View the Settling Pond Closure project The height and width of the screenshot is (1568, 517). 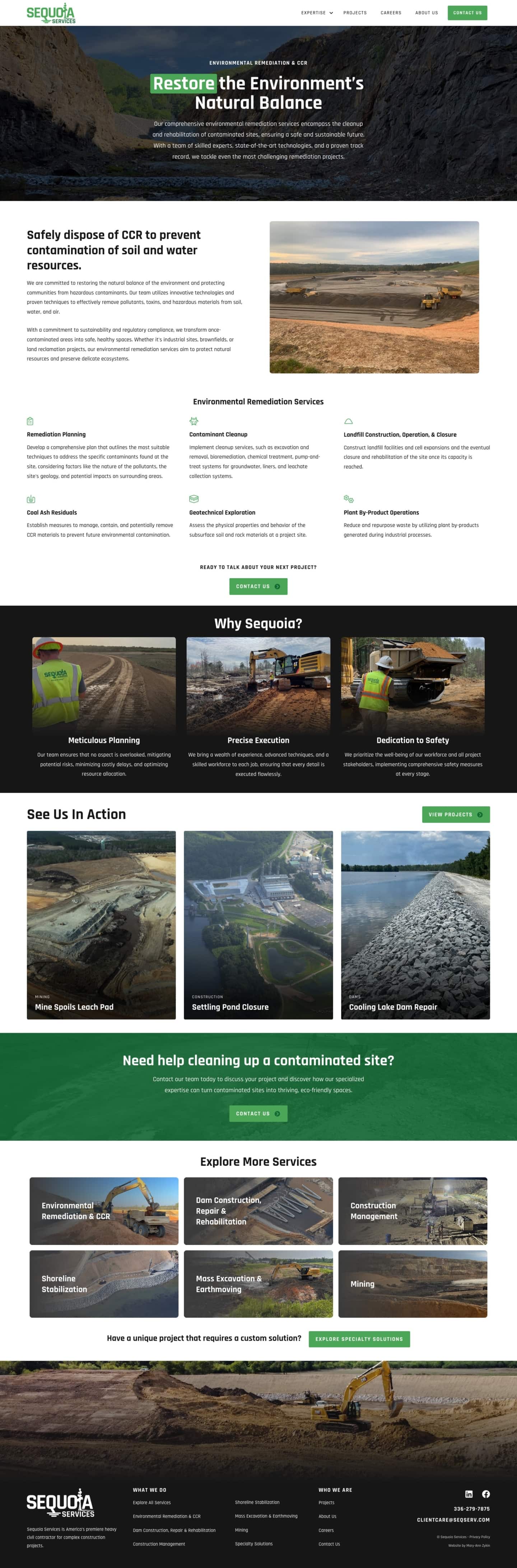coord(258,925)
